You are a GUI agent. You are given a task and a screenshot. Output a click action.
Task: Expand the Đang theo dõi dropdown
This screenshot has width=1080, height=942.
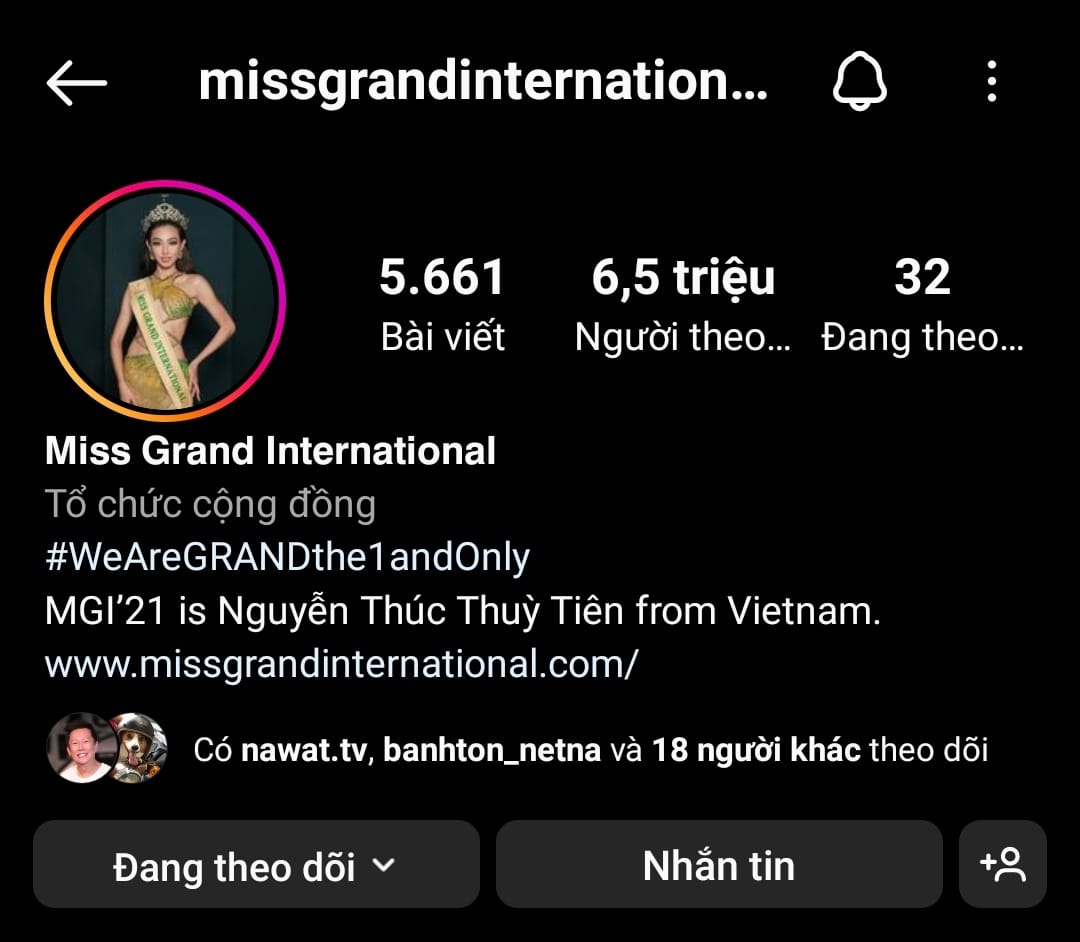point(256,866)
